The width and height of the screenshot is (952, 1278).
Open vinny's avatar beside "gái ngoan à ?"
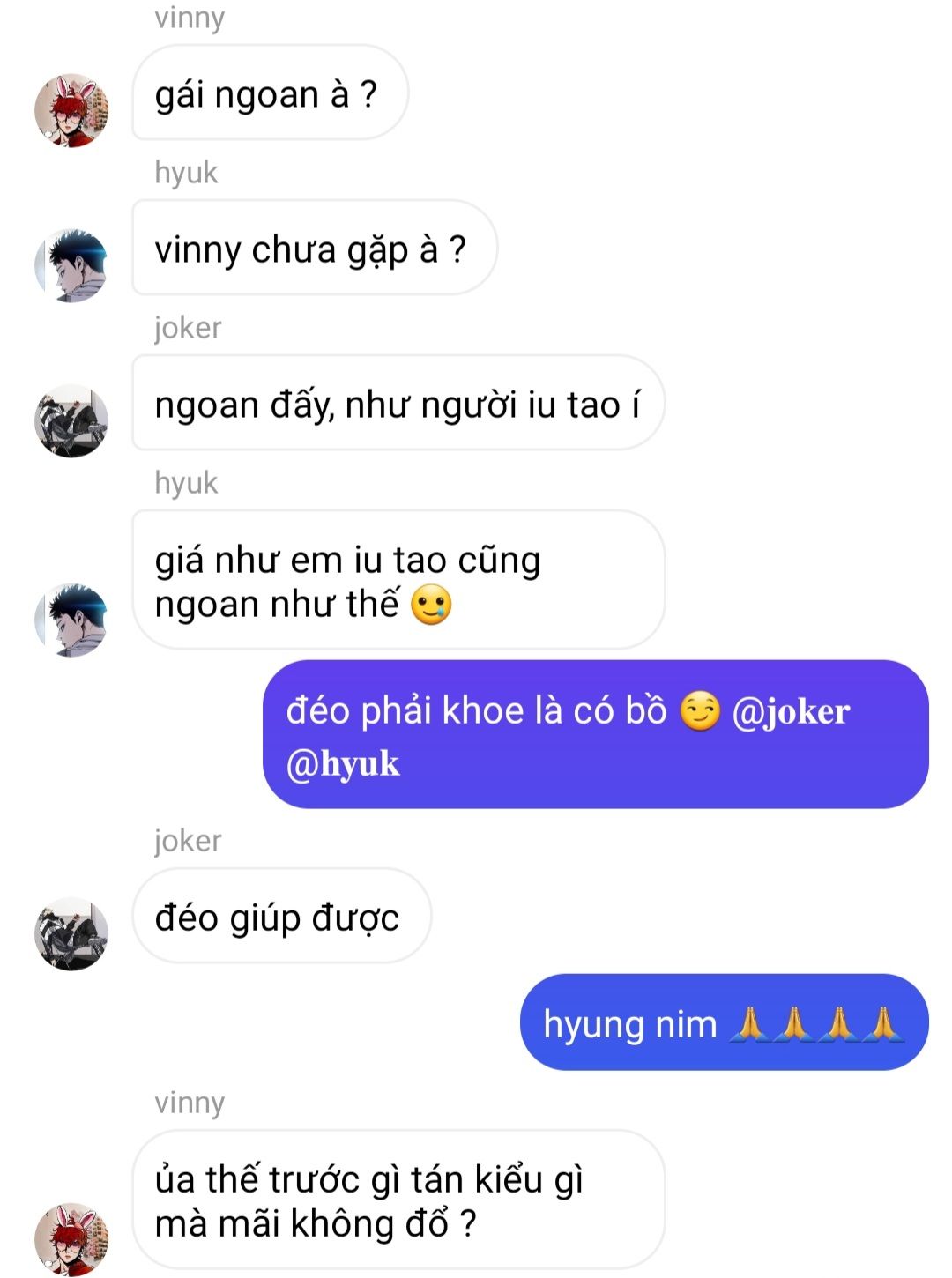pos(71,110)
